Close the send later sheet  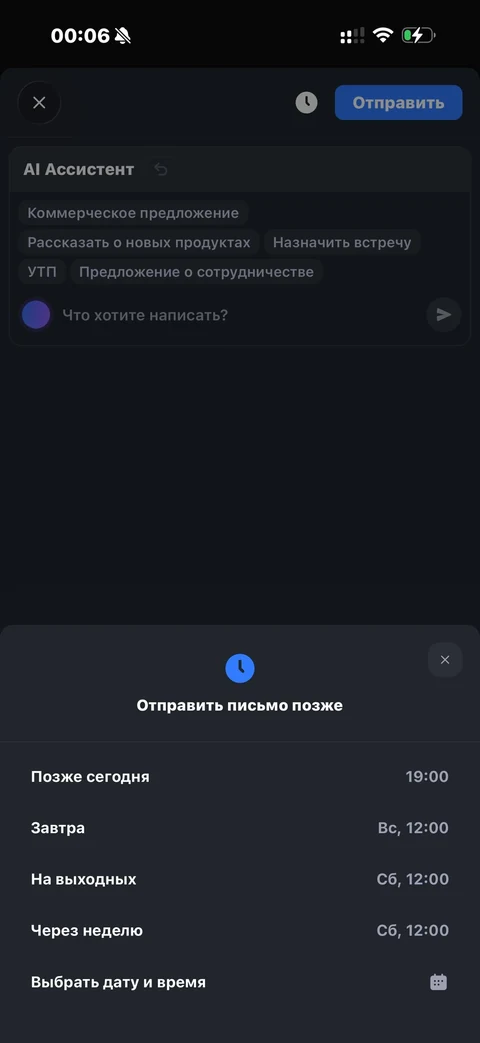(x=445, y=660)
